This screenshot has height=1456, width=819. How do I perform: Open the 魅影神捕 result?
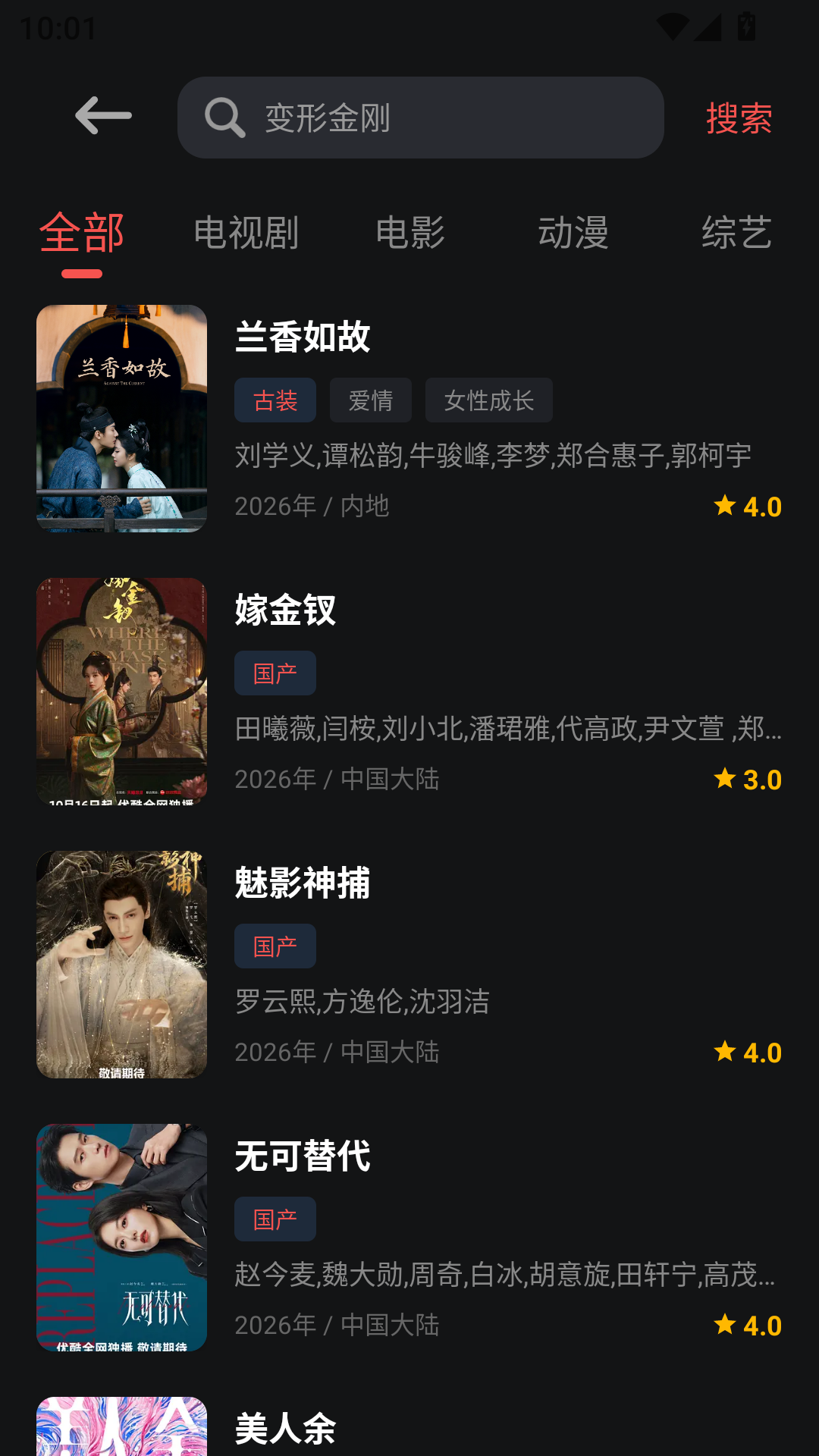tap(409, 965)
